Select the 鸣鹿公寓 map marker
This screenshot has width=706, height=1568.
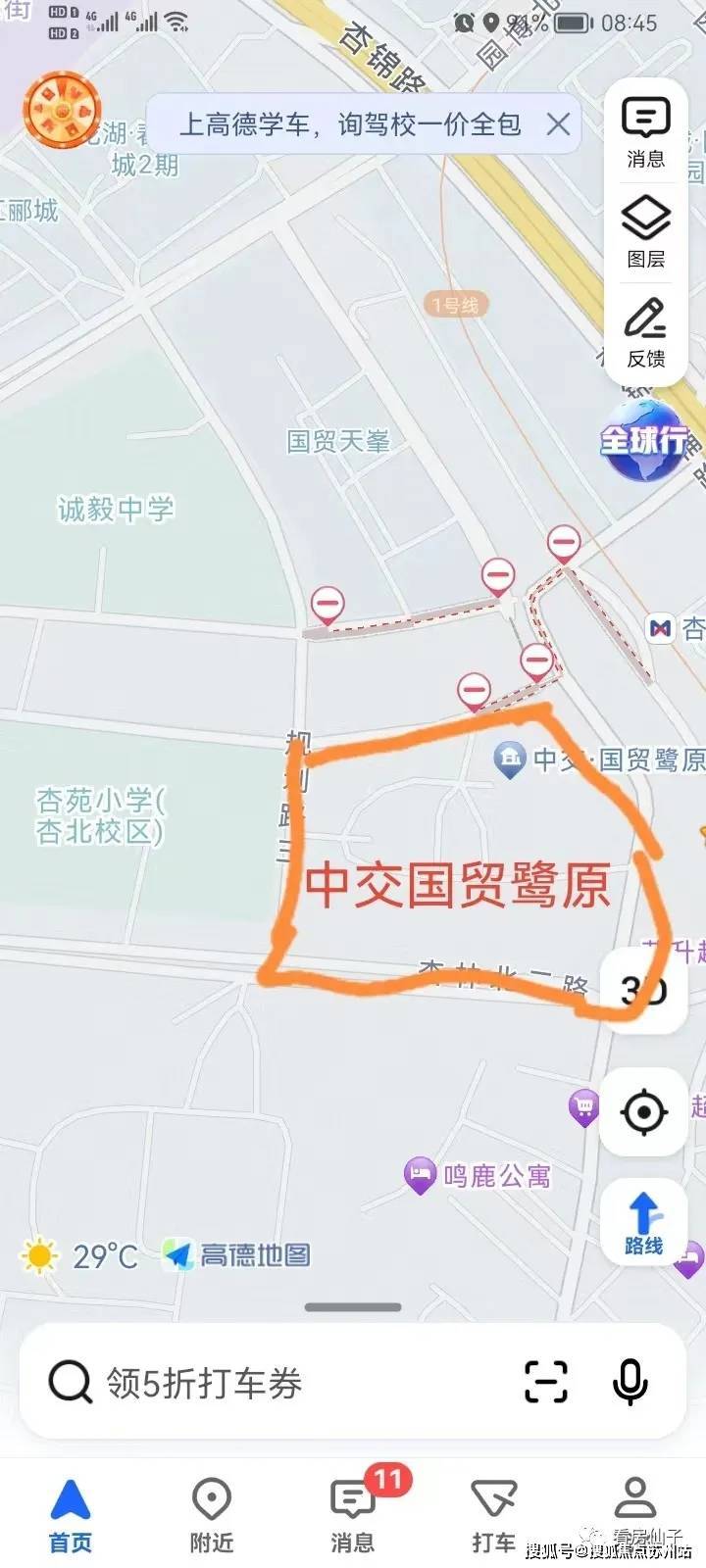[x=421, y=1174]
